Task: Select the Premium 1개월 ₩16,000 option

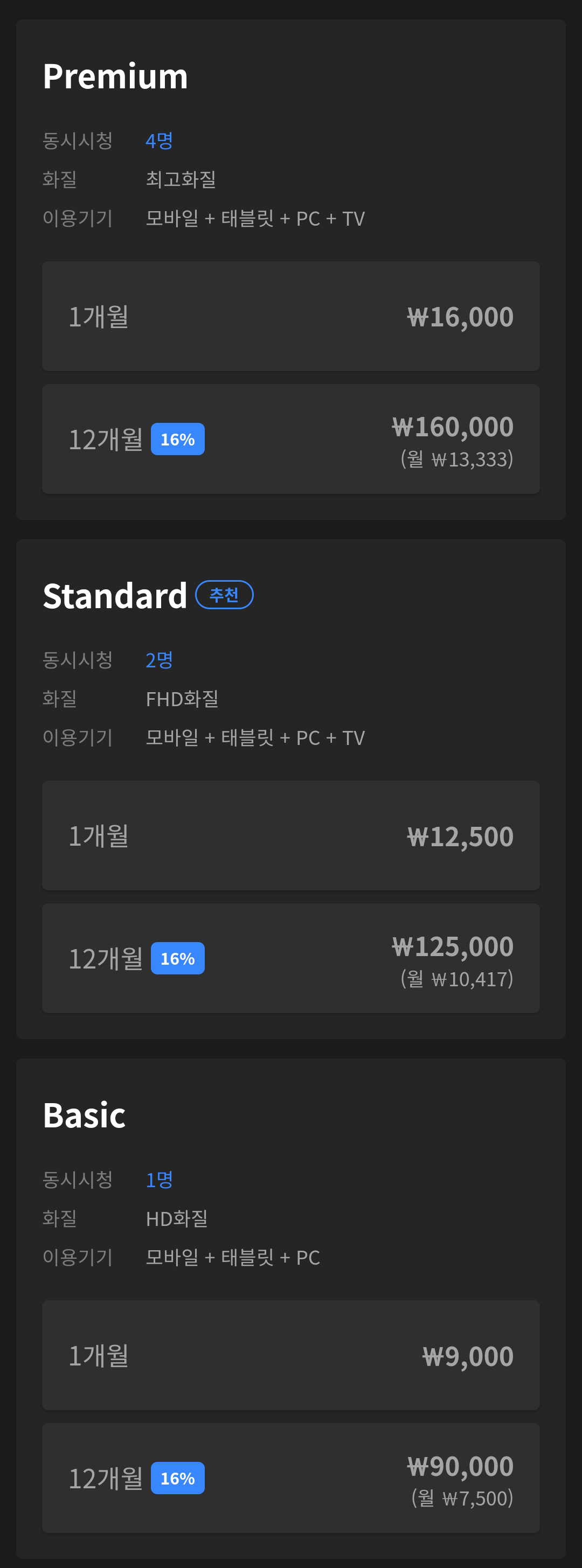Action: point(290,316)
